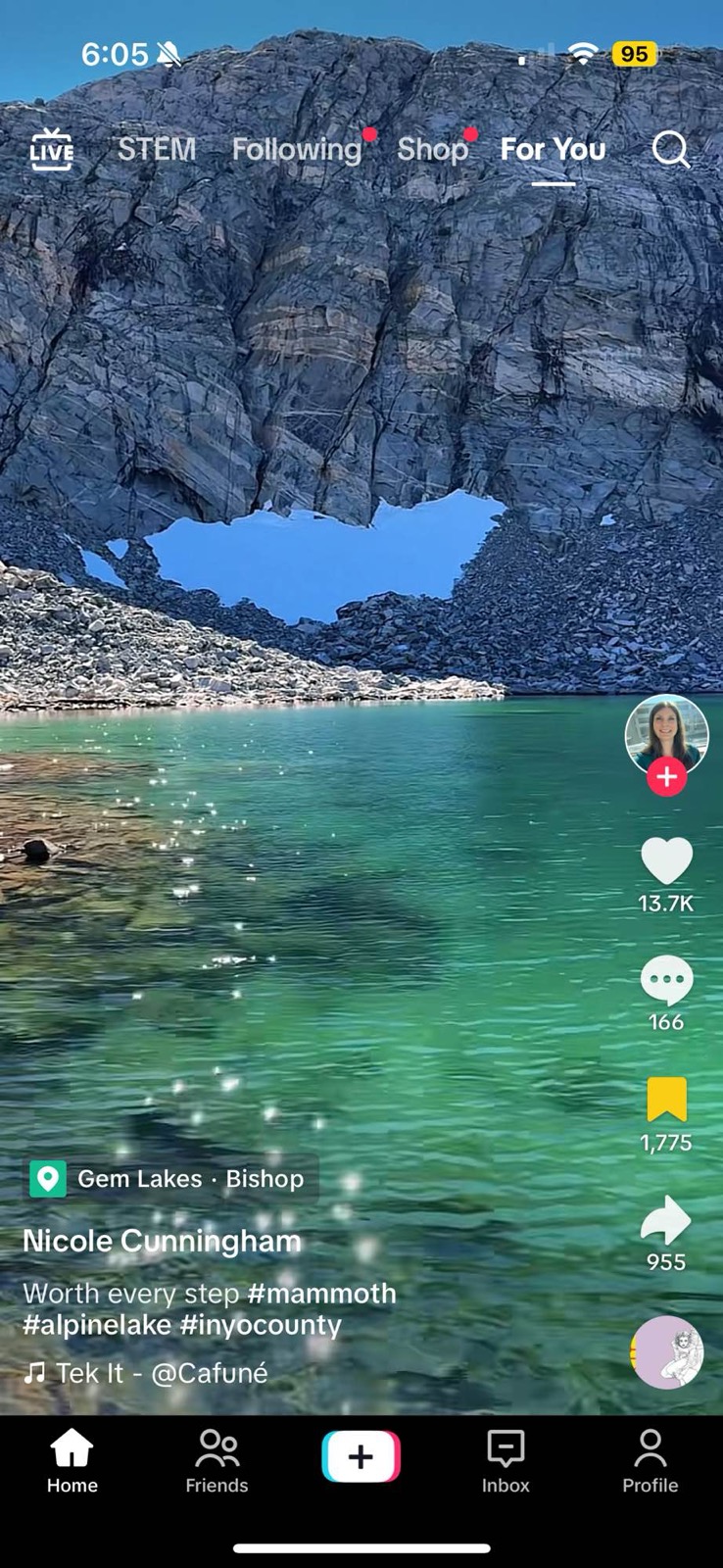
Task: Follow the creator with the plus button
Action: click(x=666, y=777)
